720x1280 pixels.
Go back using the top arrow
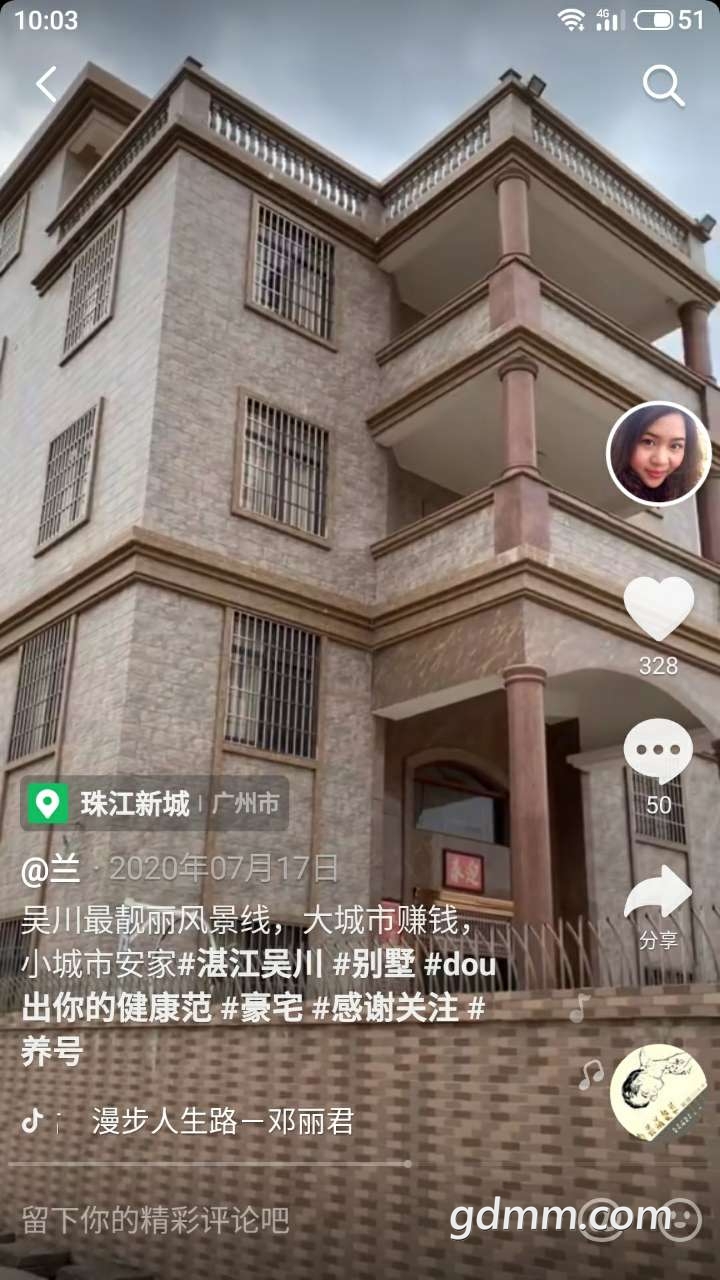46,85
